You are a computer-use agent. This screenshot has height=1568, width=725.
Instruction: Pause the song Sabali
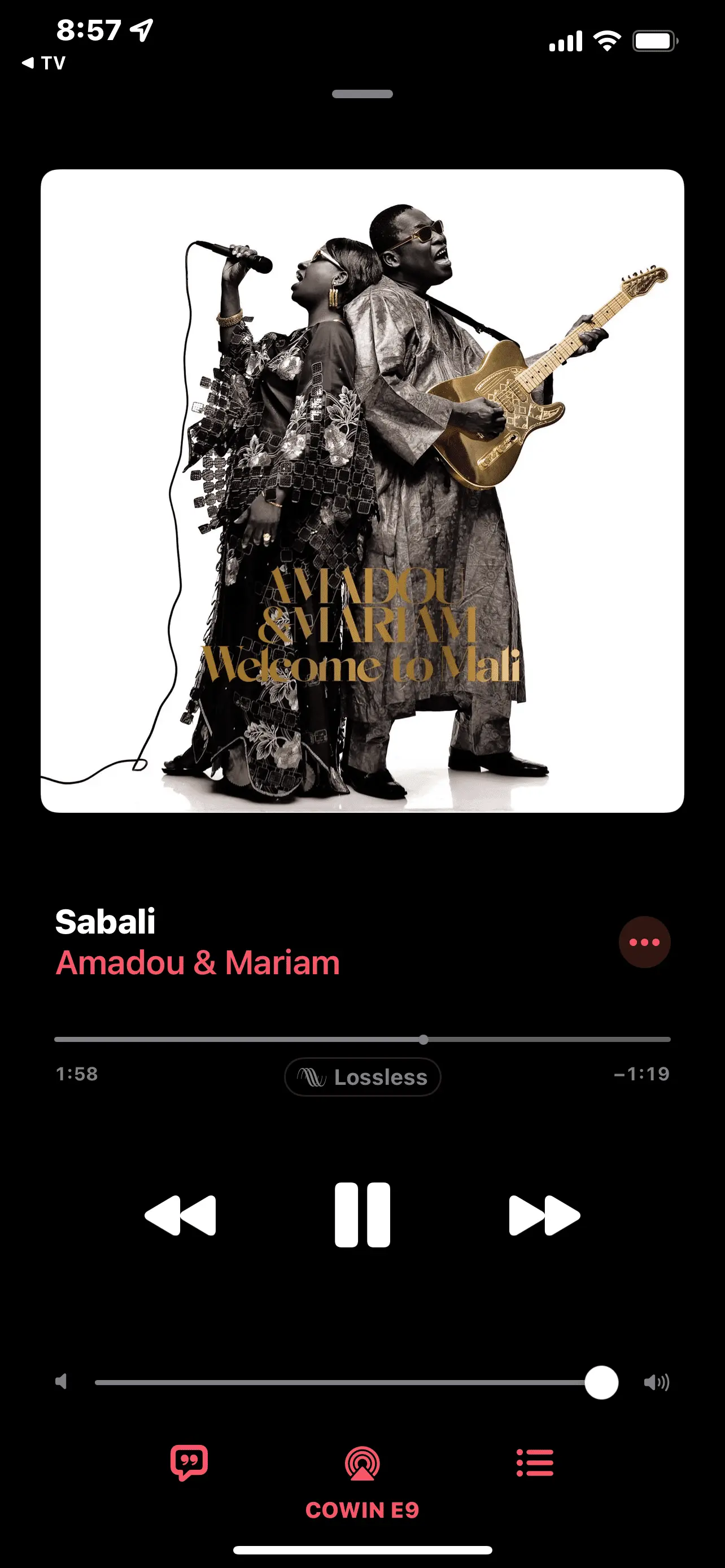362,1215
